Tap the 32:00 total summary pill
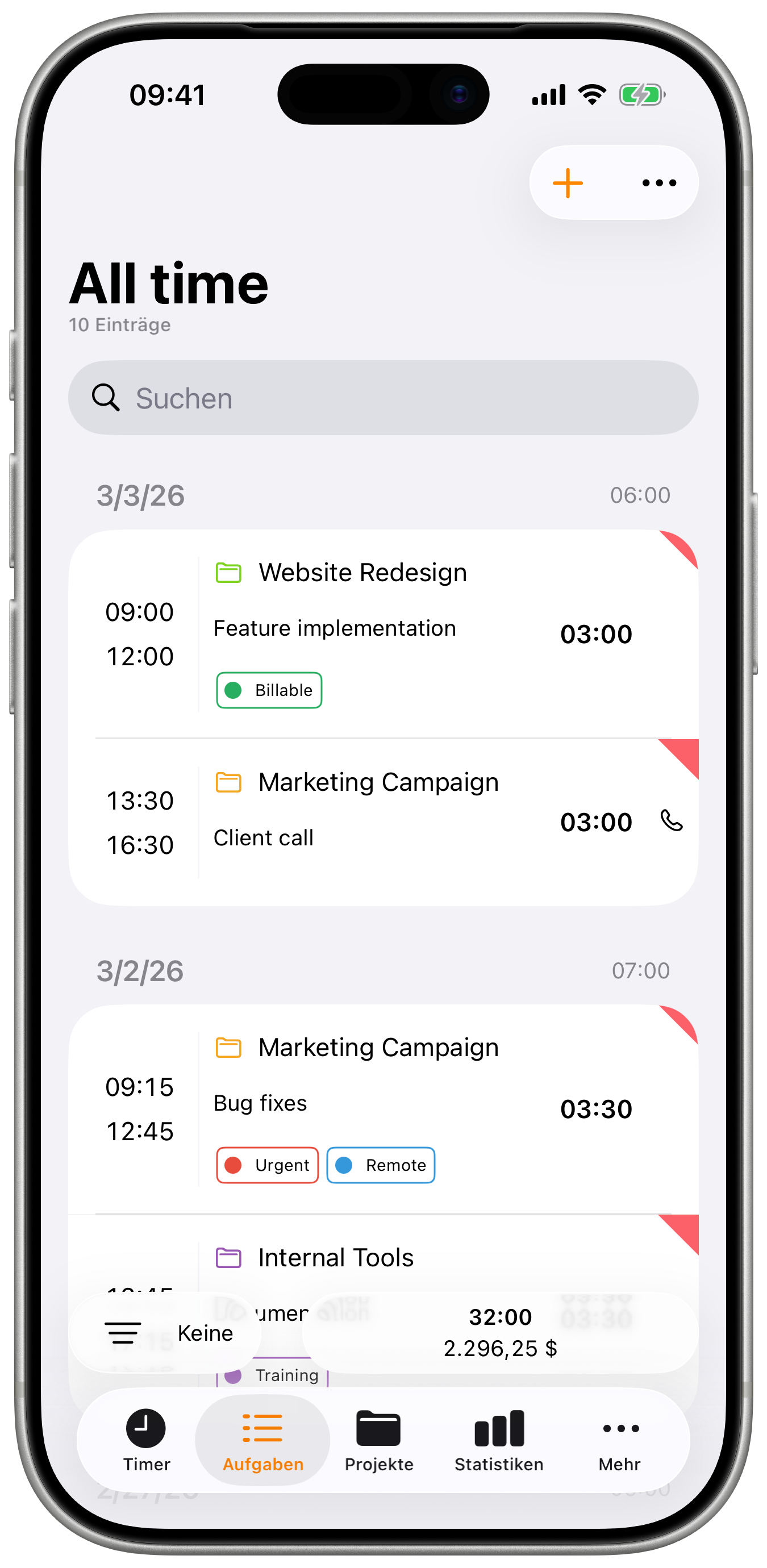767x1568 pixels. pos(500,1333)
